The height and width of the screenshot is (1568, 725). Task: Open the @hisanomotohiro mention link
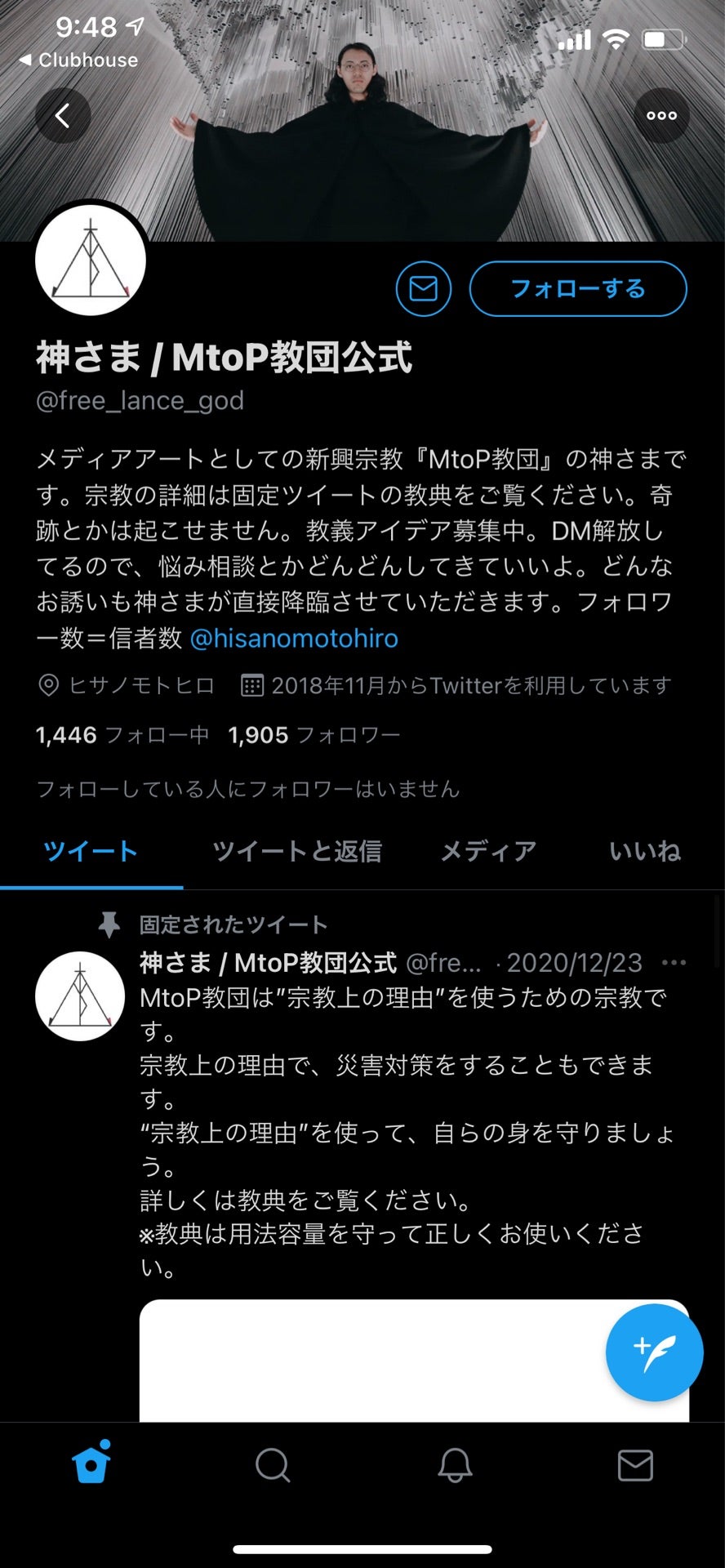[296, 639]
